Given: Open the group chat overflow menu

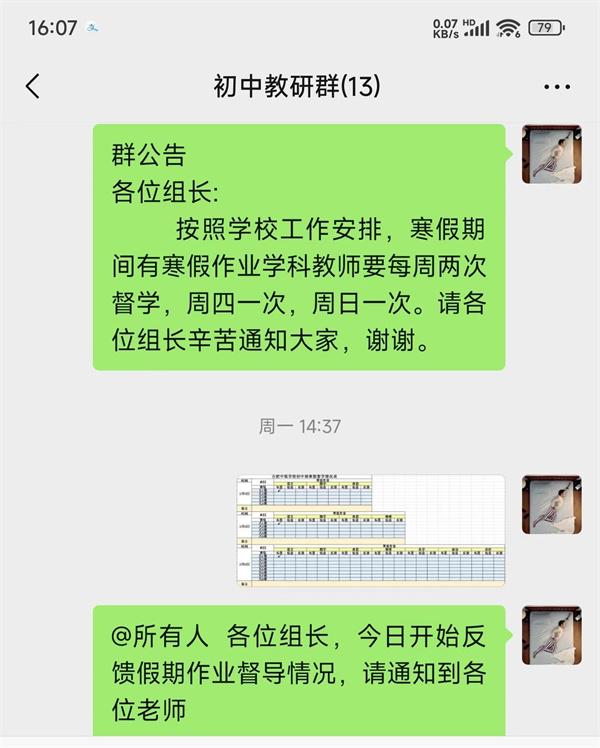Looking at the screenshot, I should point(557,87).
